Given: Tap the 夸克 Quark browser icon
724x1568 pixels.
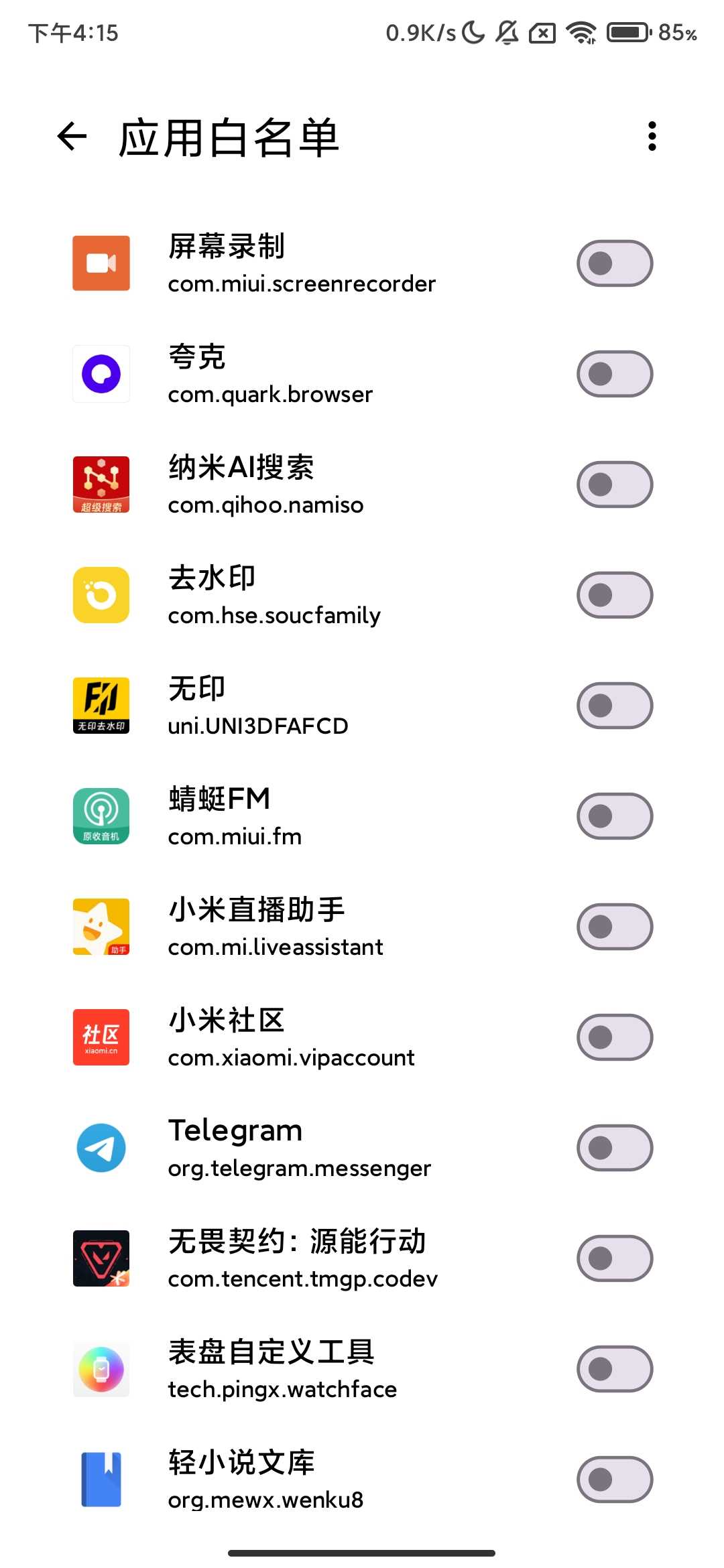Looking at the screenshot, I should [101, 374].
